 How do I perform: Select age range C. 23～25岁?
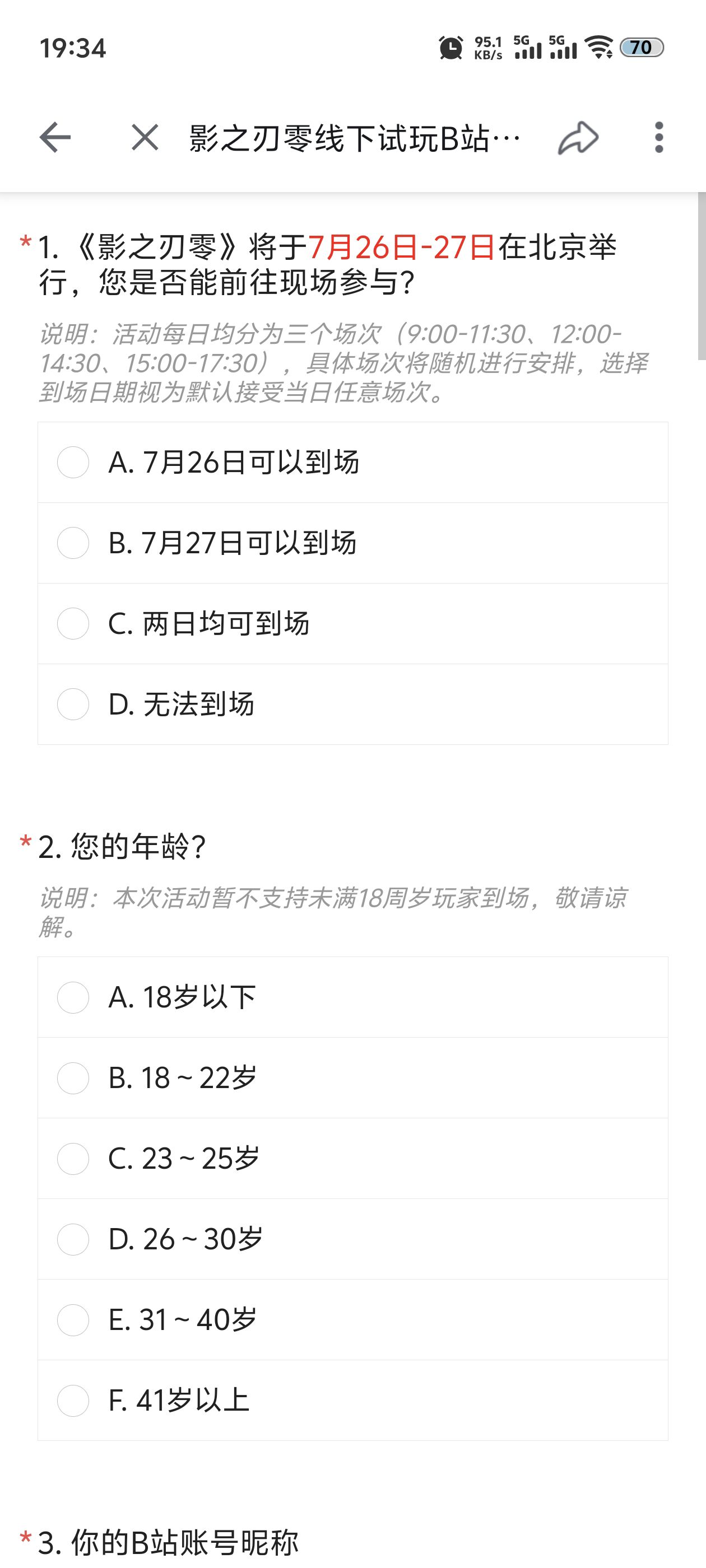coord(352,1158)
